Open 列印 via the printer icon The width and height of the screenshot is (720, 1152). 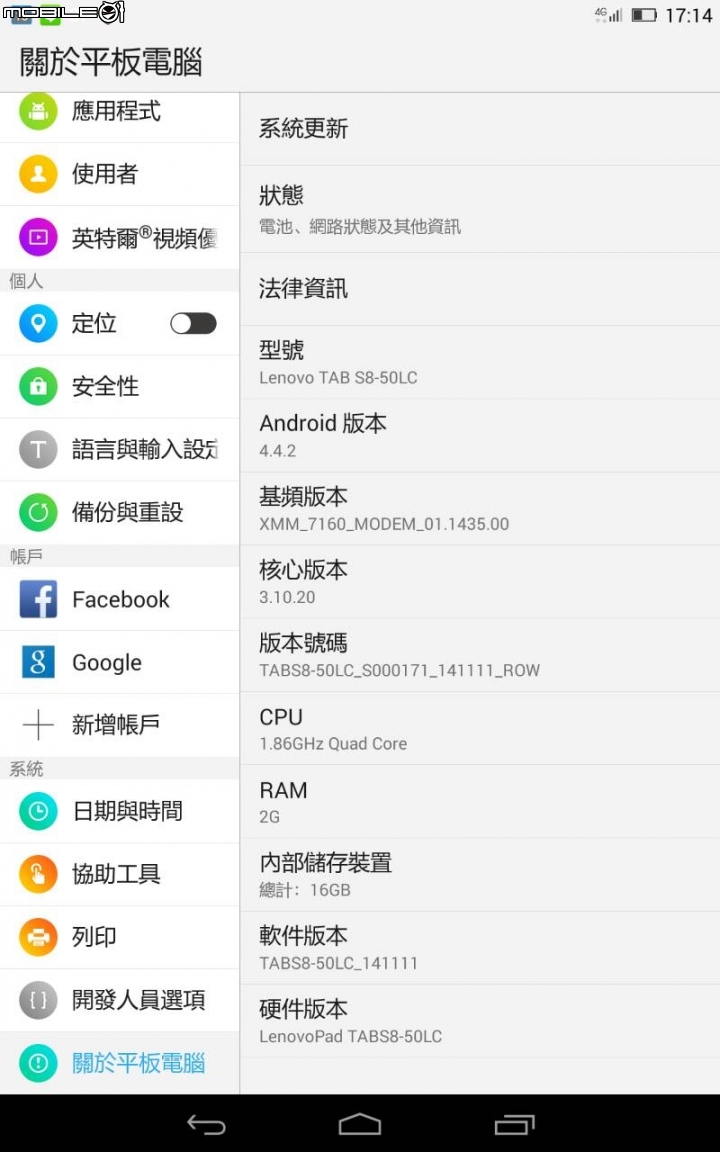pyautogui.click(x=37, y=937)
